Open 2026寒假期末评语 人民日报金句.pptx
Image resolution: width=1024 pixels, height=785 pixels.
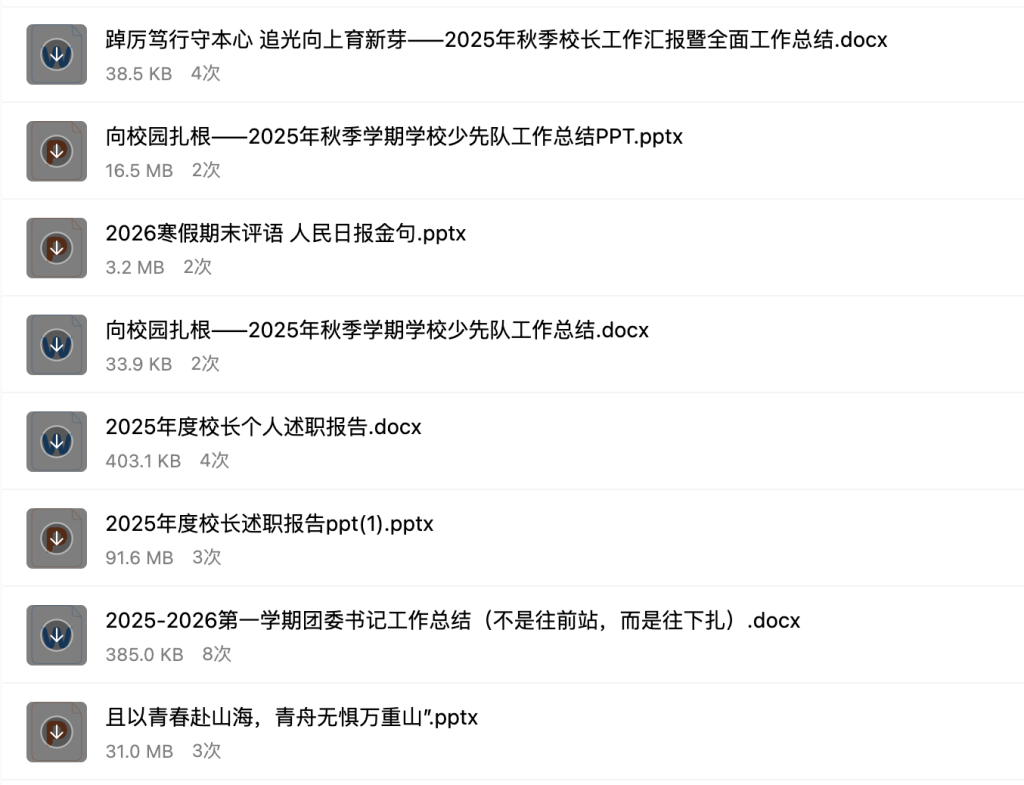(x=285, y=234)
